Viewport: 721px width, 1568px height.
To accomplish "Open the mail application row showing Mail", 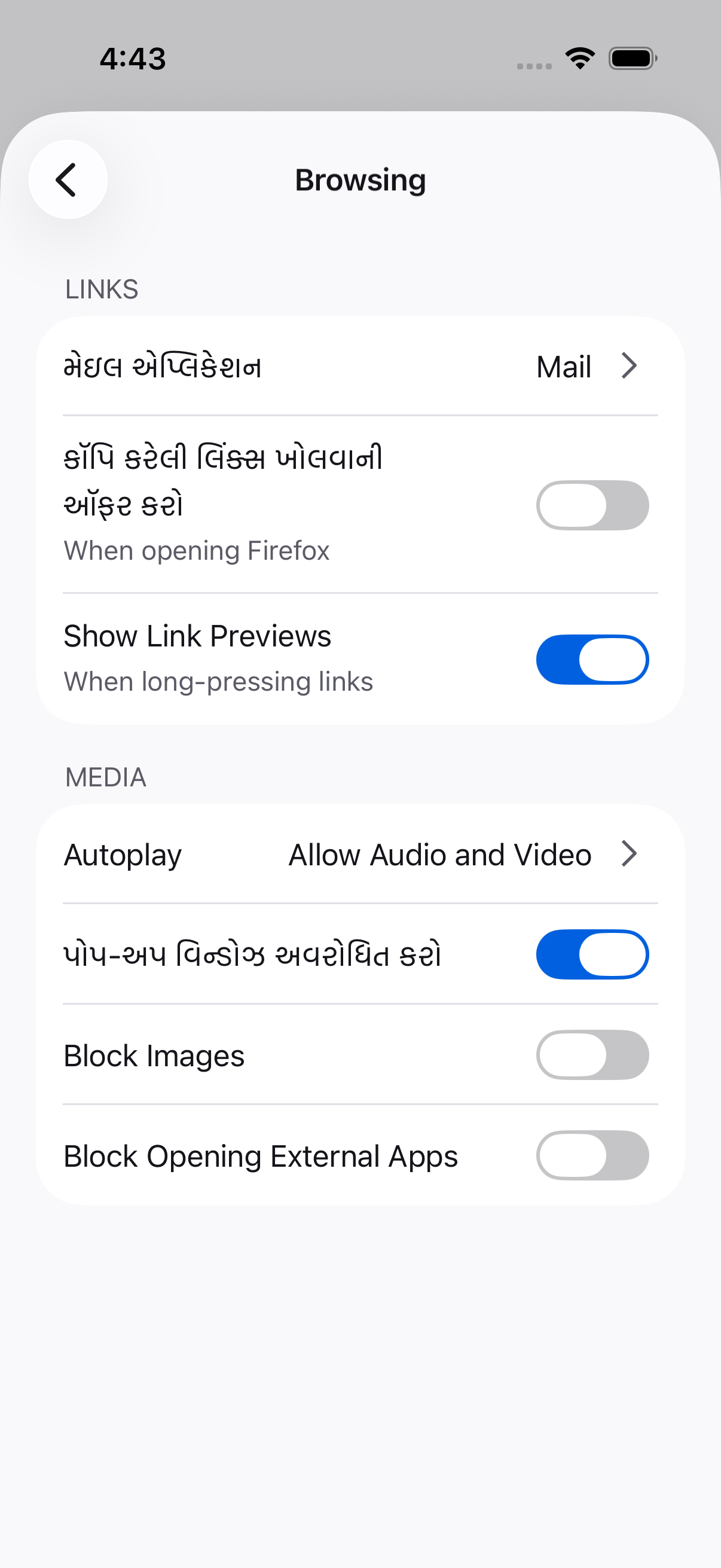I will tap(360, 367).
